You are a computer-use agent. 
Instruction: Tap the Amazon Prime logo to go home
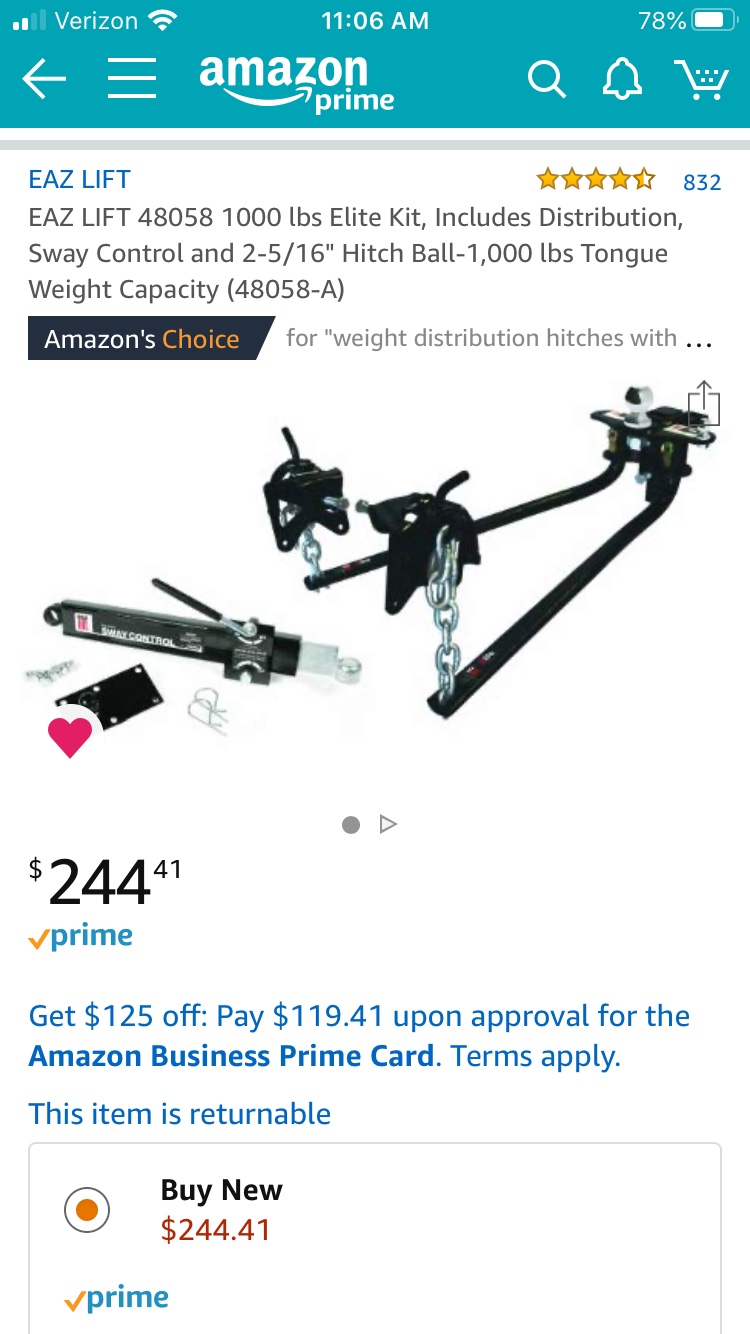(x=296, y=81)
